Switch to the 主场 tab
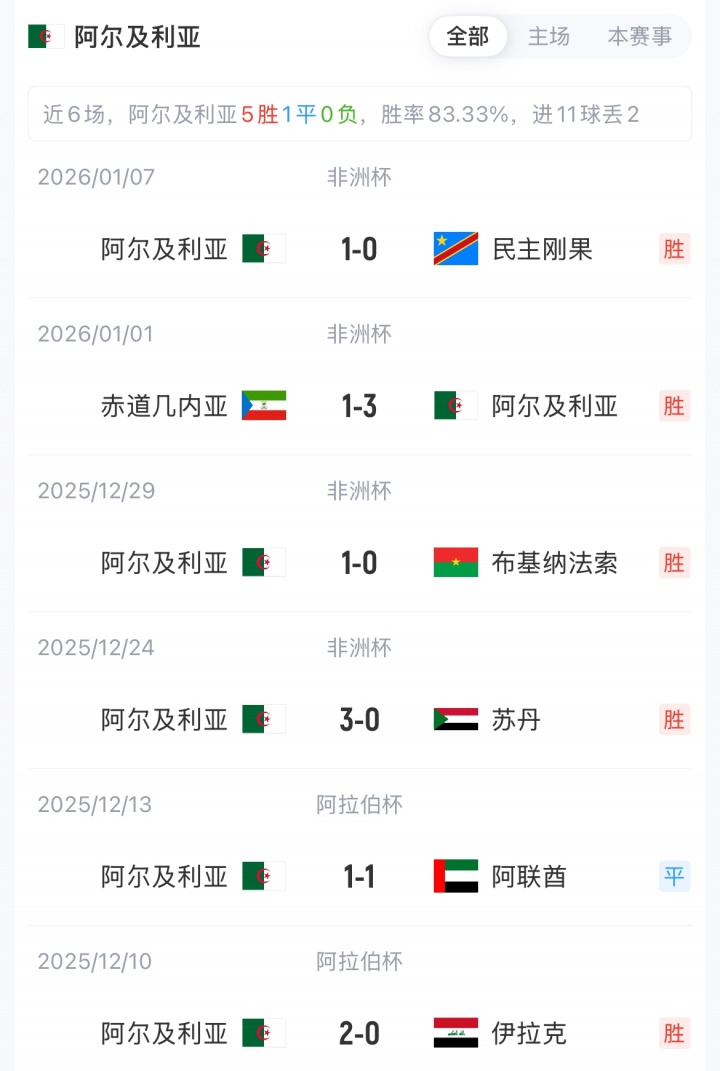This screenshot has height=1071, width=720. 549,37
